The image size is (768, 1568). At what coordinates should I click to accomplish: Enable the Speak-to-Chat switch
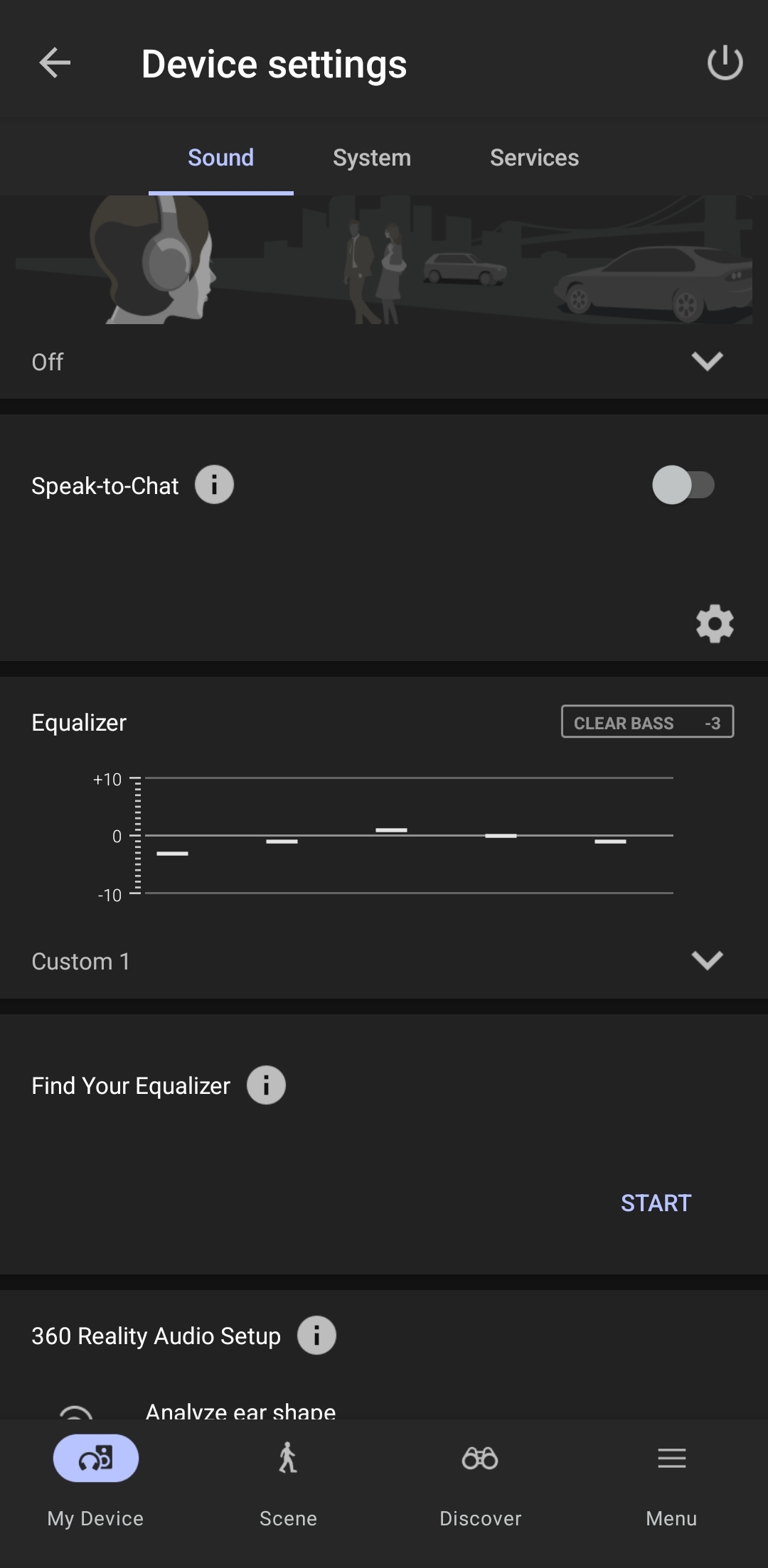click(683, 485)
